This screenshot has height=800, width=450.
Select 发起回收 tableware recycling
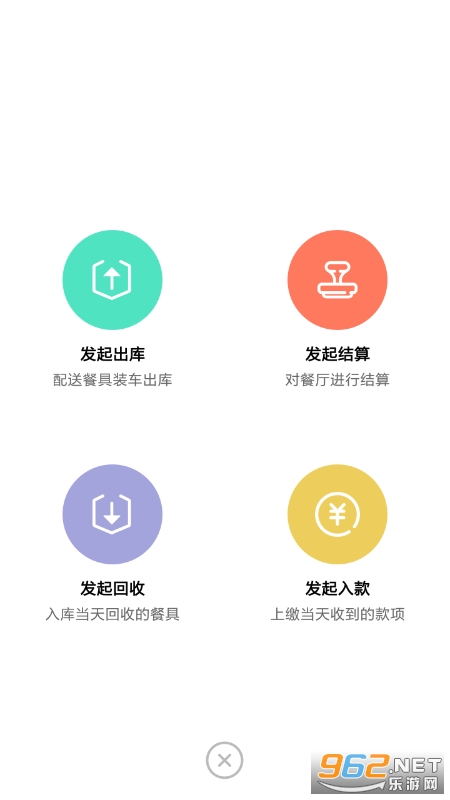click(112, 514)
